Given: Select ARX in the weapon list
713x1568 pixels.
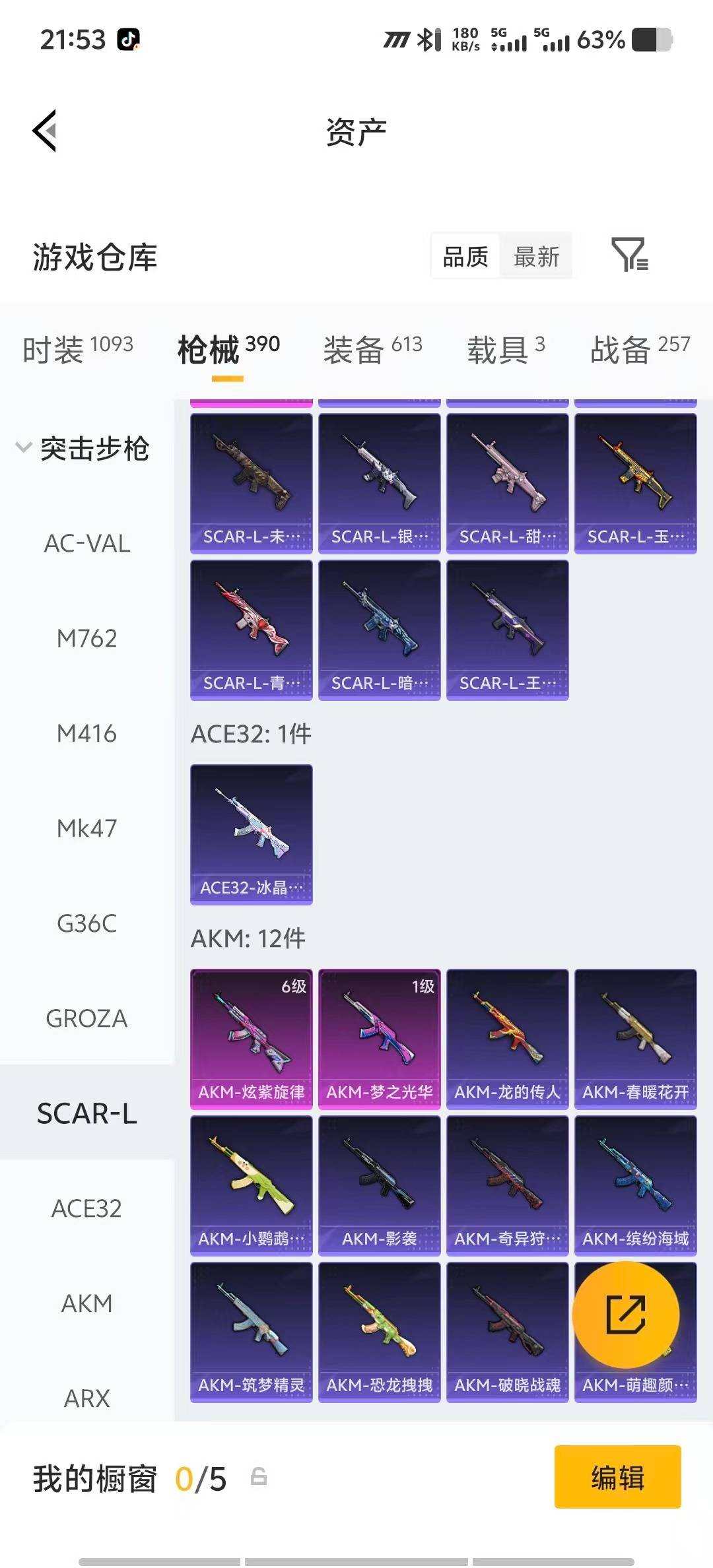Looking at the screenshot, I should pyautogui.click(x=86, y=1398).
